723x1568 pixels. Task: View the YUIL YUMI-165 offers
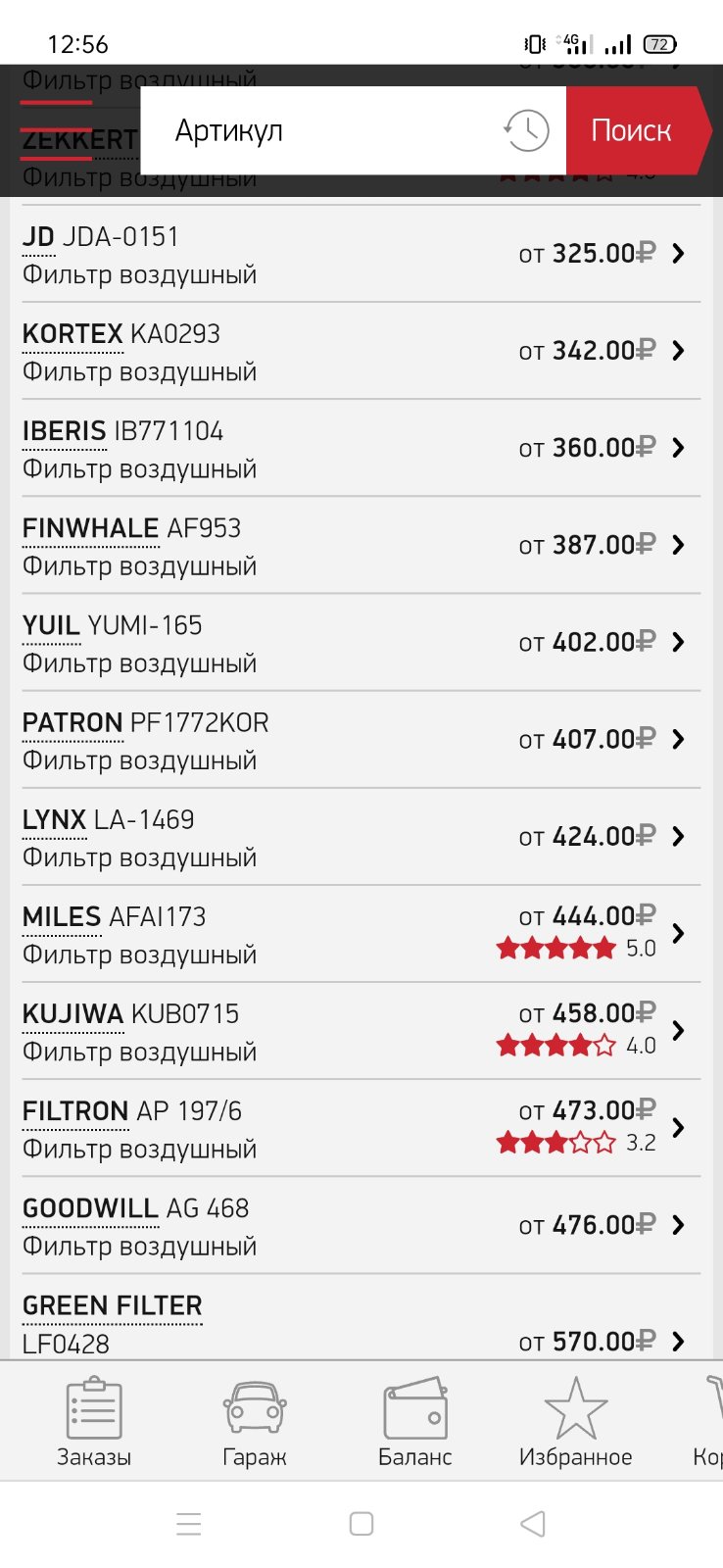pyautogui.click(x=361, y=642)
